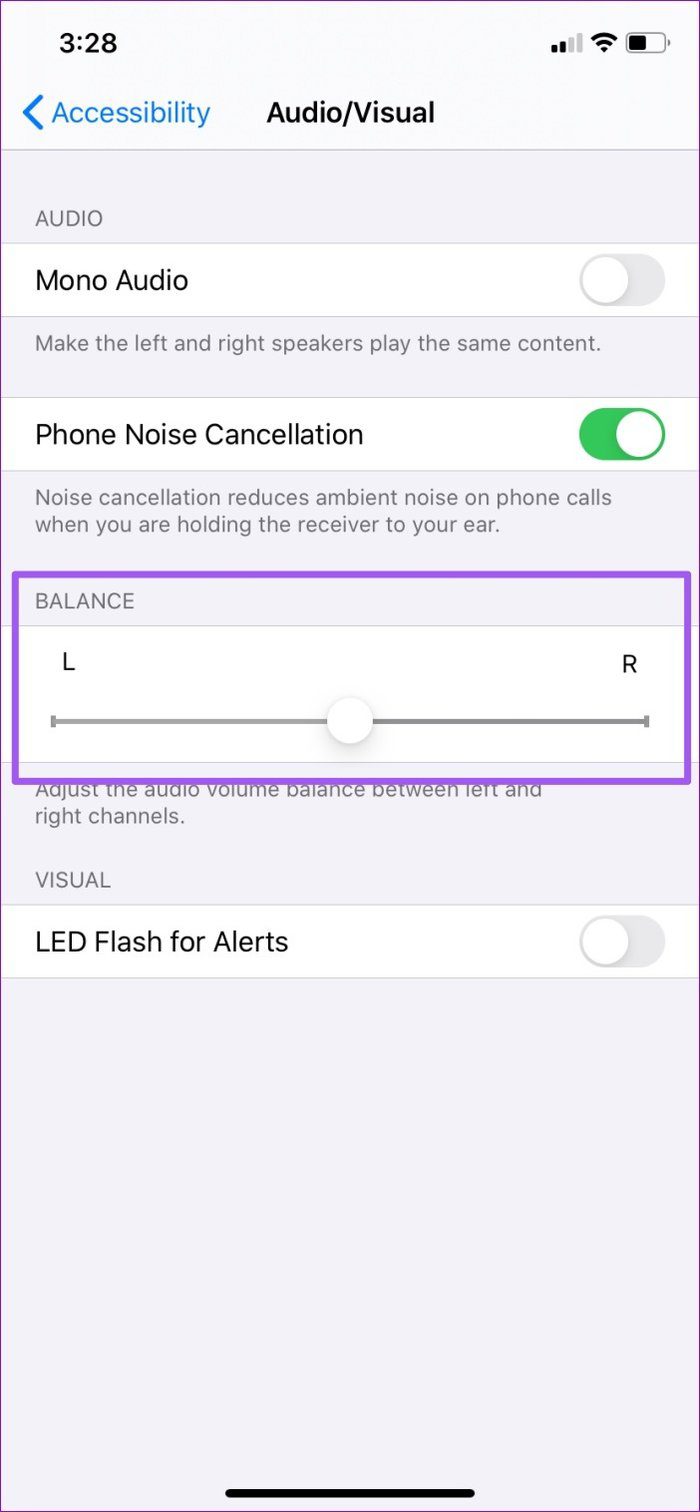
Task: Tap the Balance slider knob
Action: click(x=350, y=721)
